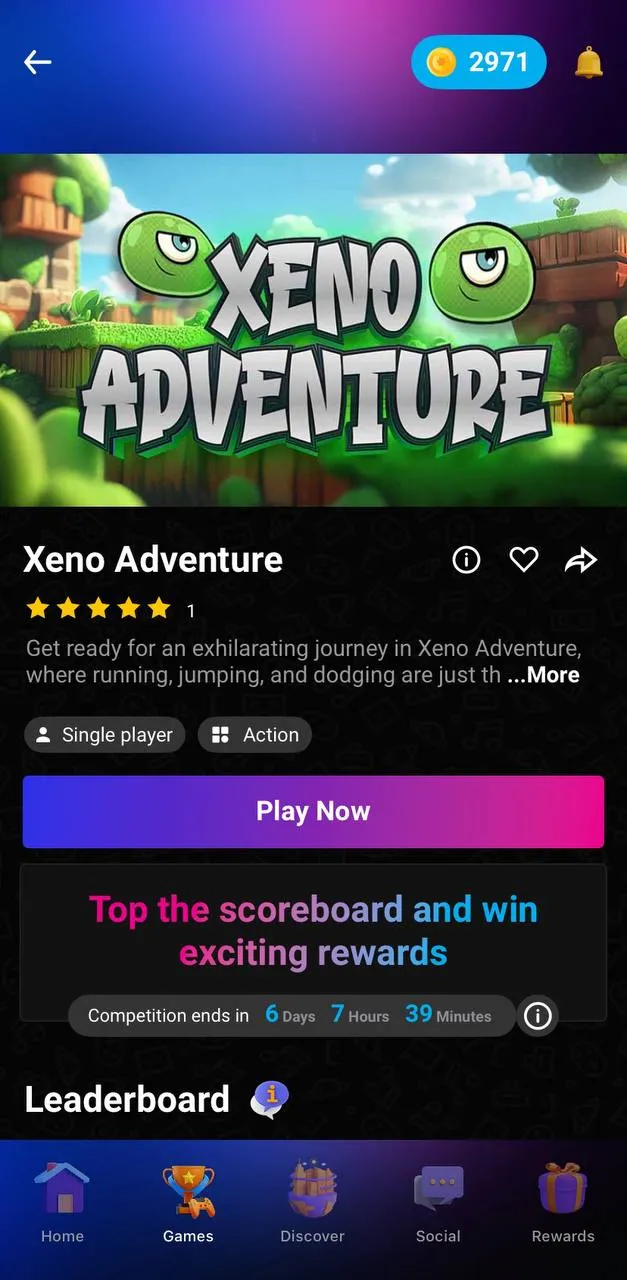Expand the description with More
Image resolution: width=627 pixels, height=1280 pixels.
(x=543, y=675)
